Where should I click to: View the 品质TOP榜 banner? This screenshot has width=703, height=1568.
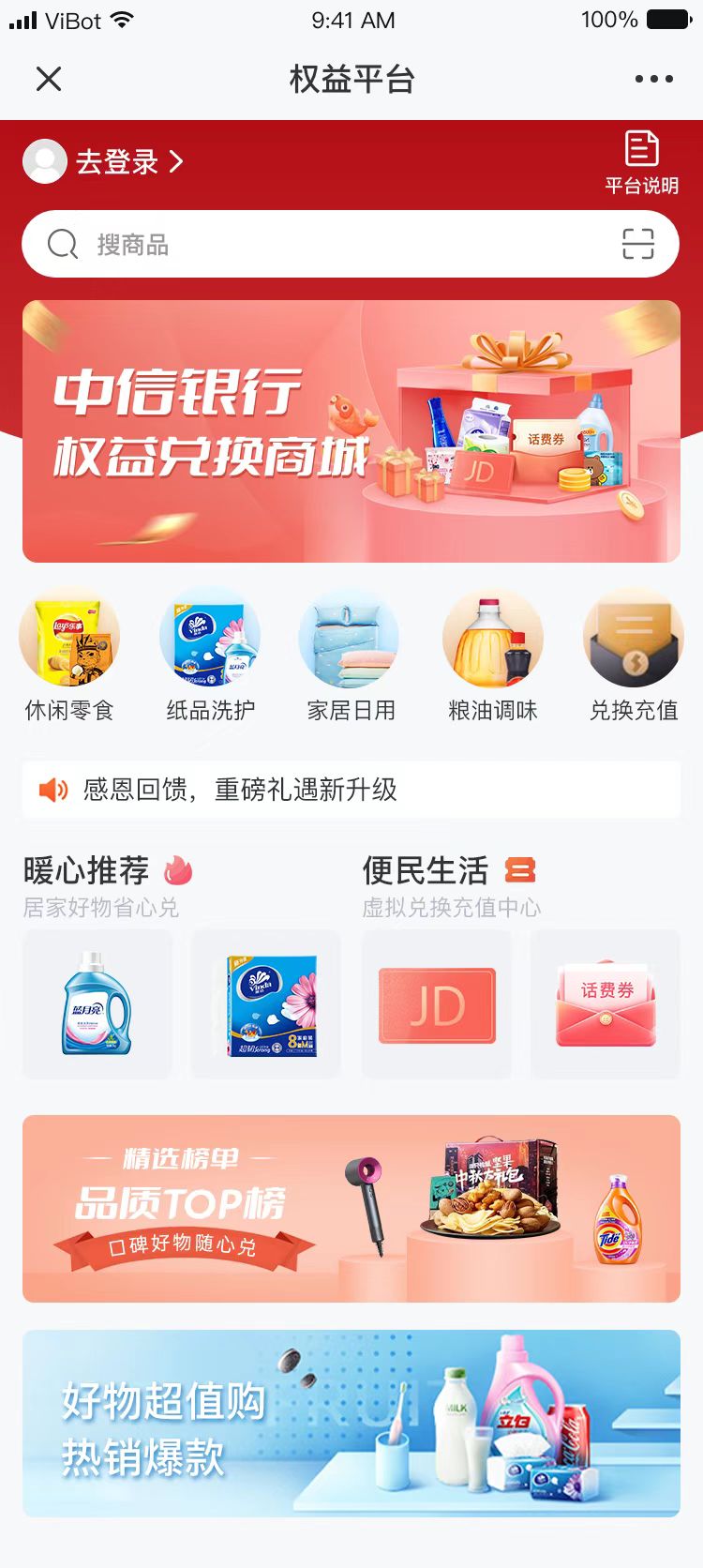(351, 1208)
